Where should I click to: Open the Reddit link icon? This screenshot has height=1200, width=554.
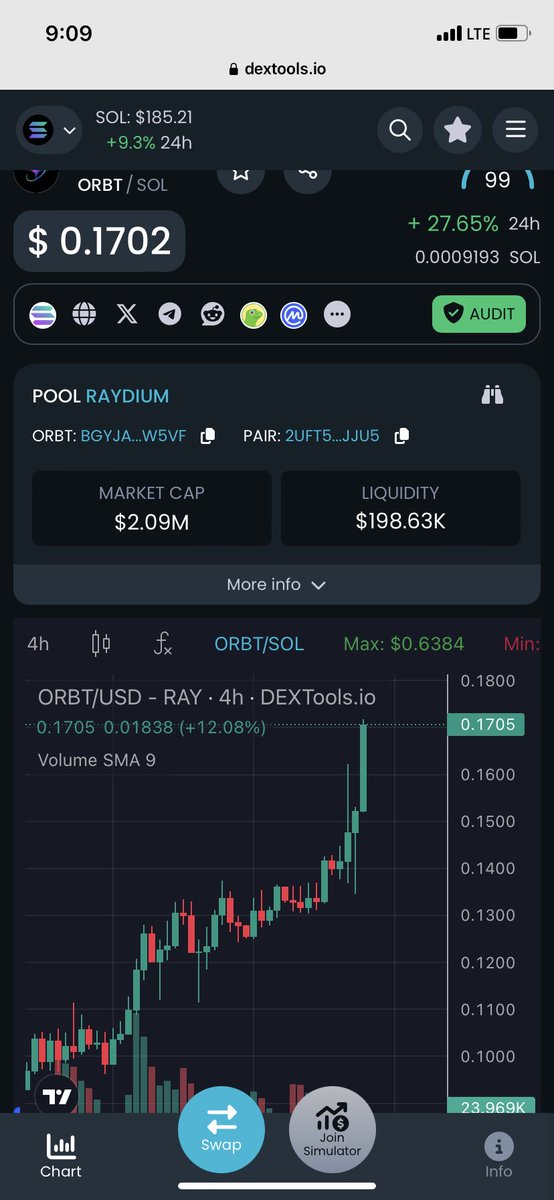213,315
